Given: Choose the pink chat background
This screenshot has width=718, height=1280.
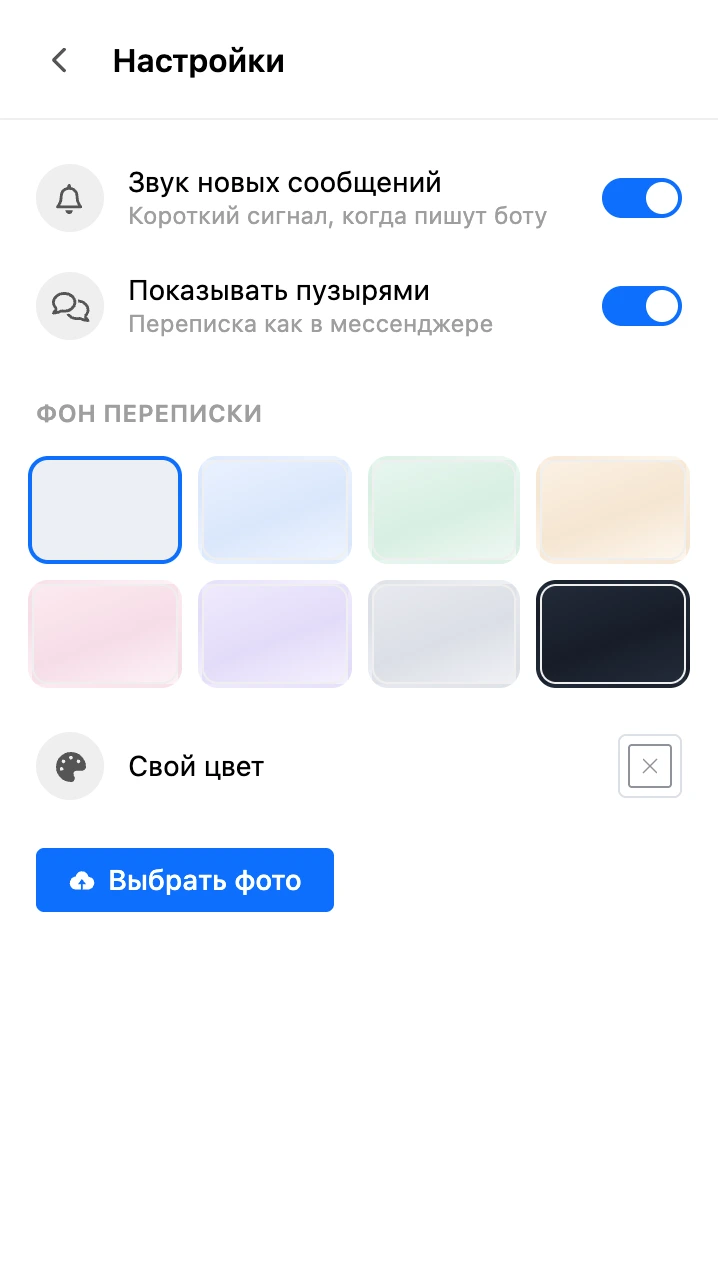Looking at the screenshot, I should pyautogui.click(x=105, y=634).
